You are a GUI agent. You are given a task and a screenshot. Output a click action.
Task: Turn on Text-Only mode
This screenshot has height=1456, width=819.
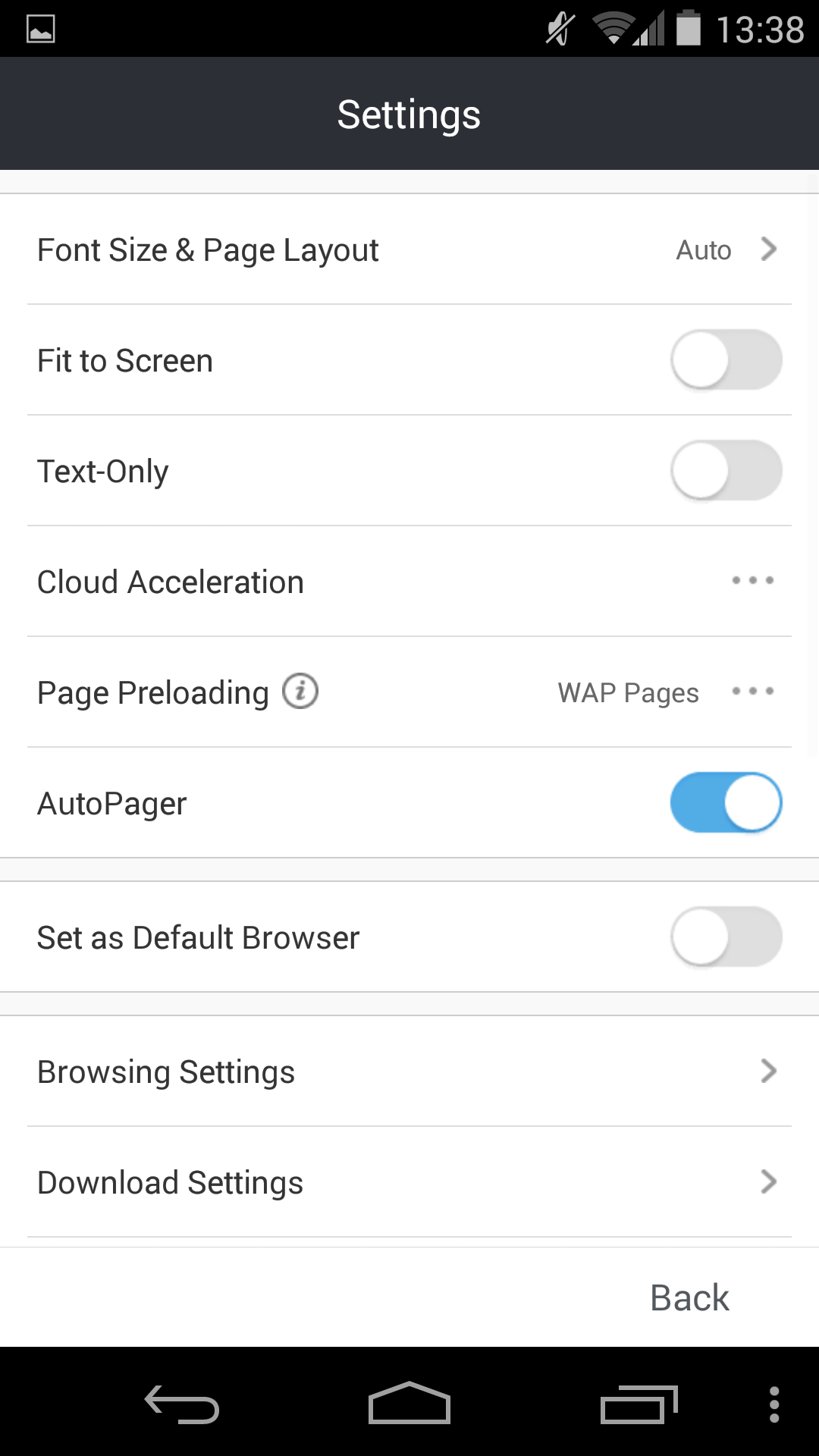pyautogui.click(x=726, y=470)
